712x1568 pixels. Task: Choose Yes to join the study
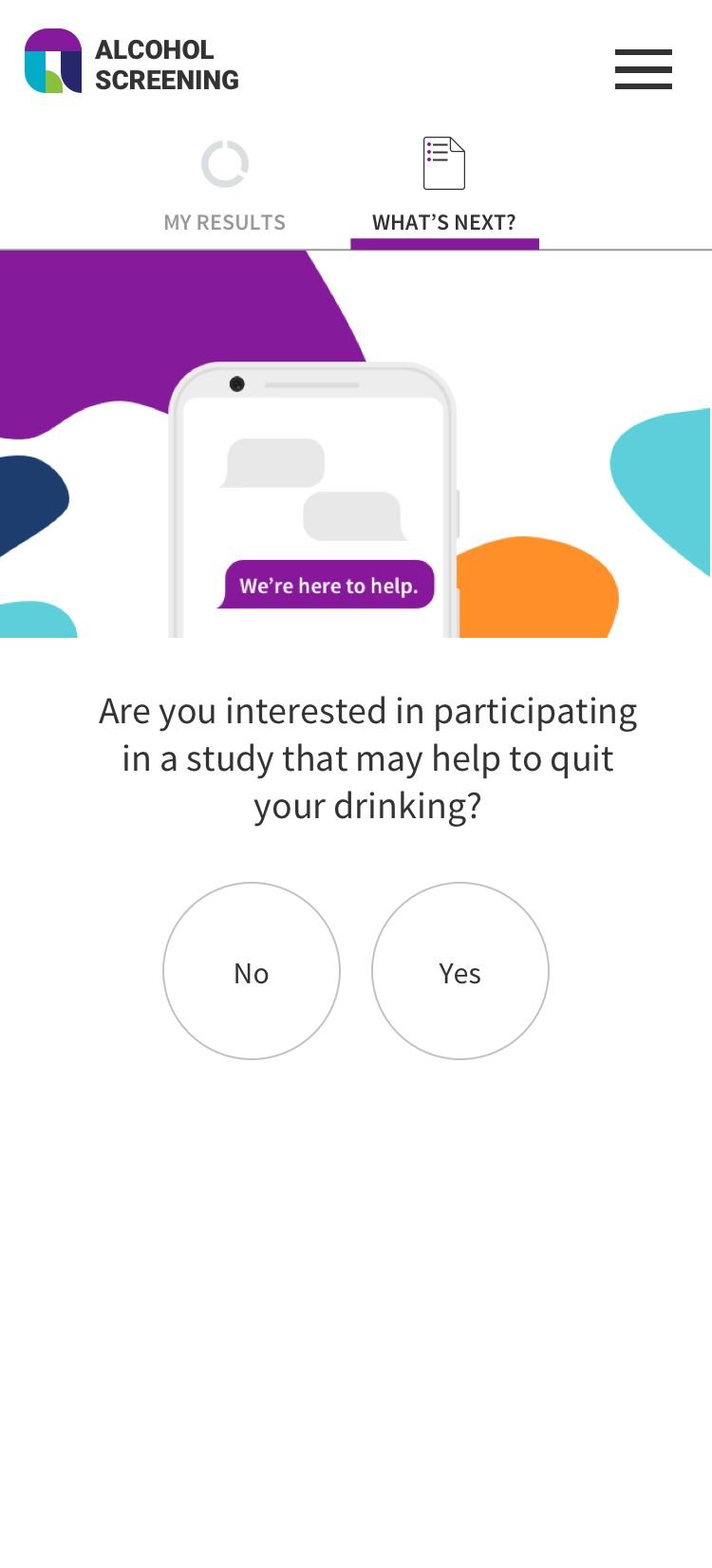pyautogui.click(x=460, y=971)
